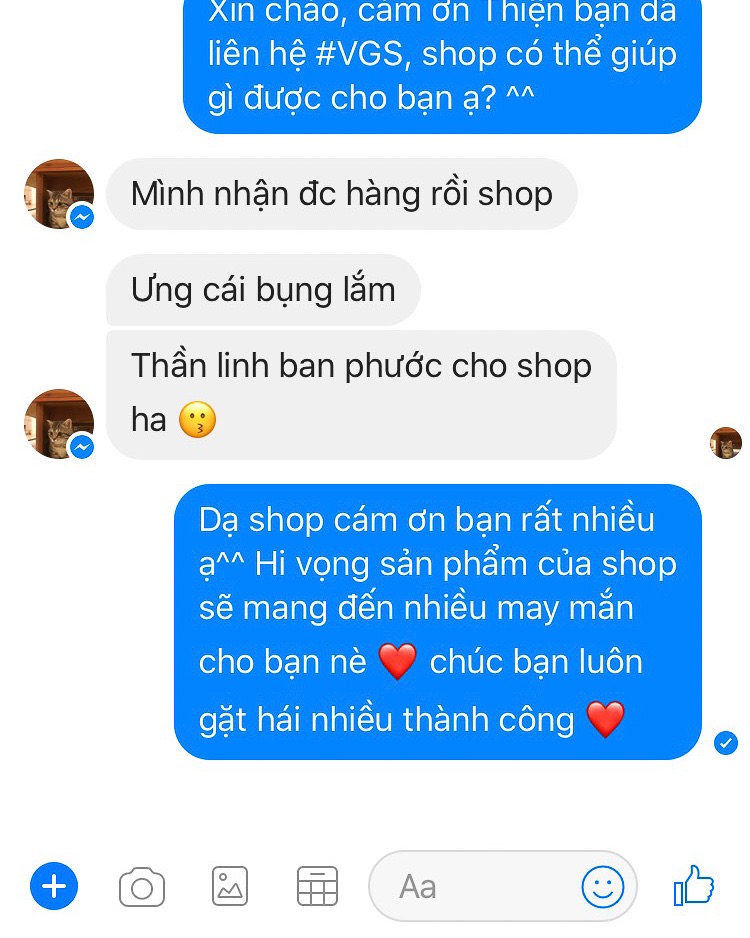Open the plus menu for more actions
Viewport: 750px width, 938px height.
(x=54, y=886)
